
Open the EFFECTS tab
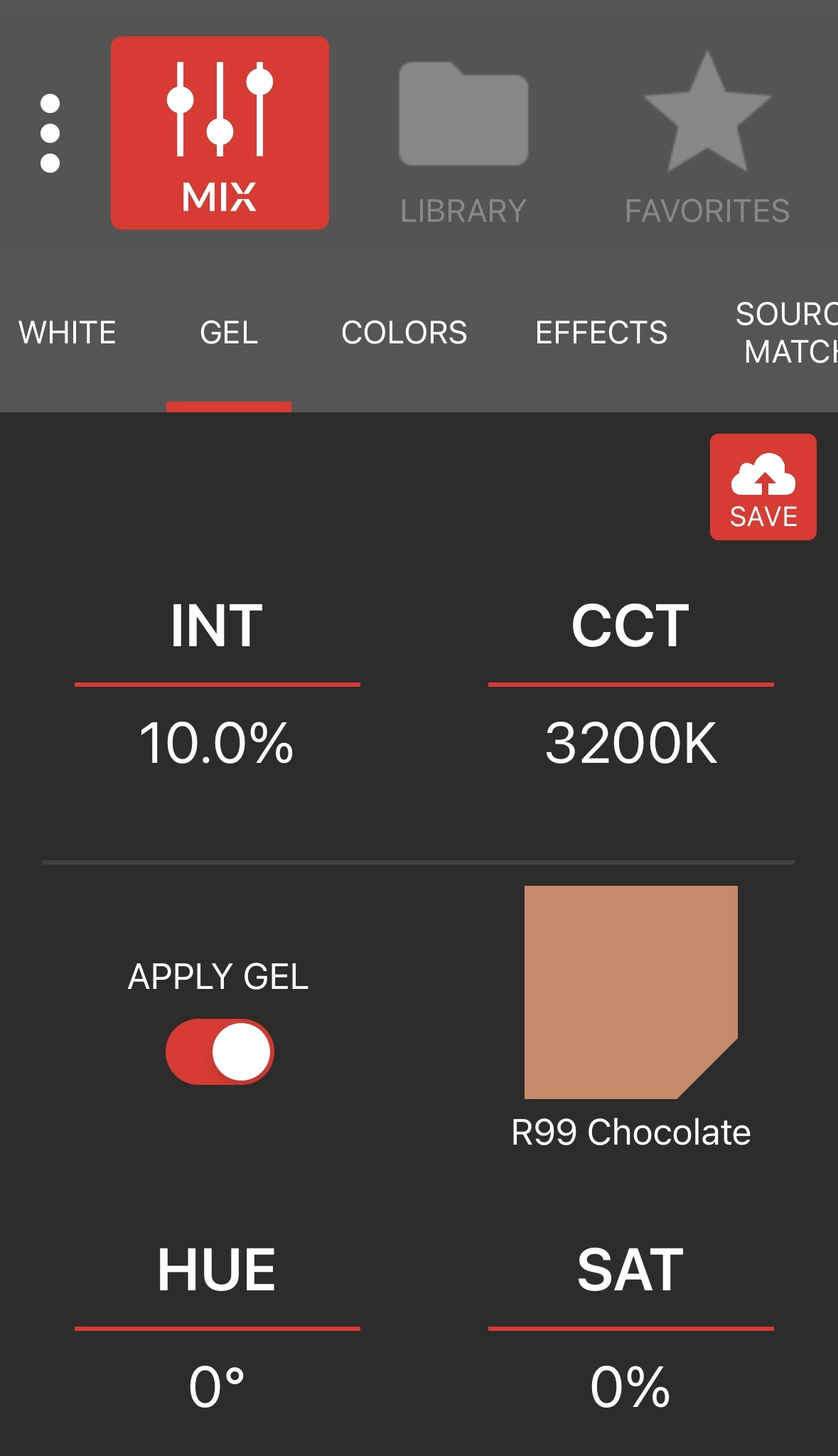click(x=601, y=333)
